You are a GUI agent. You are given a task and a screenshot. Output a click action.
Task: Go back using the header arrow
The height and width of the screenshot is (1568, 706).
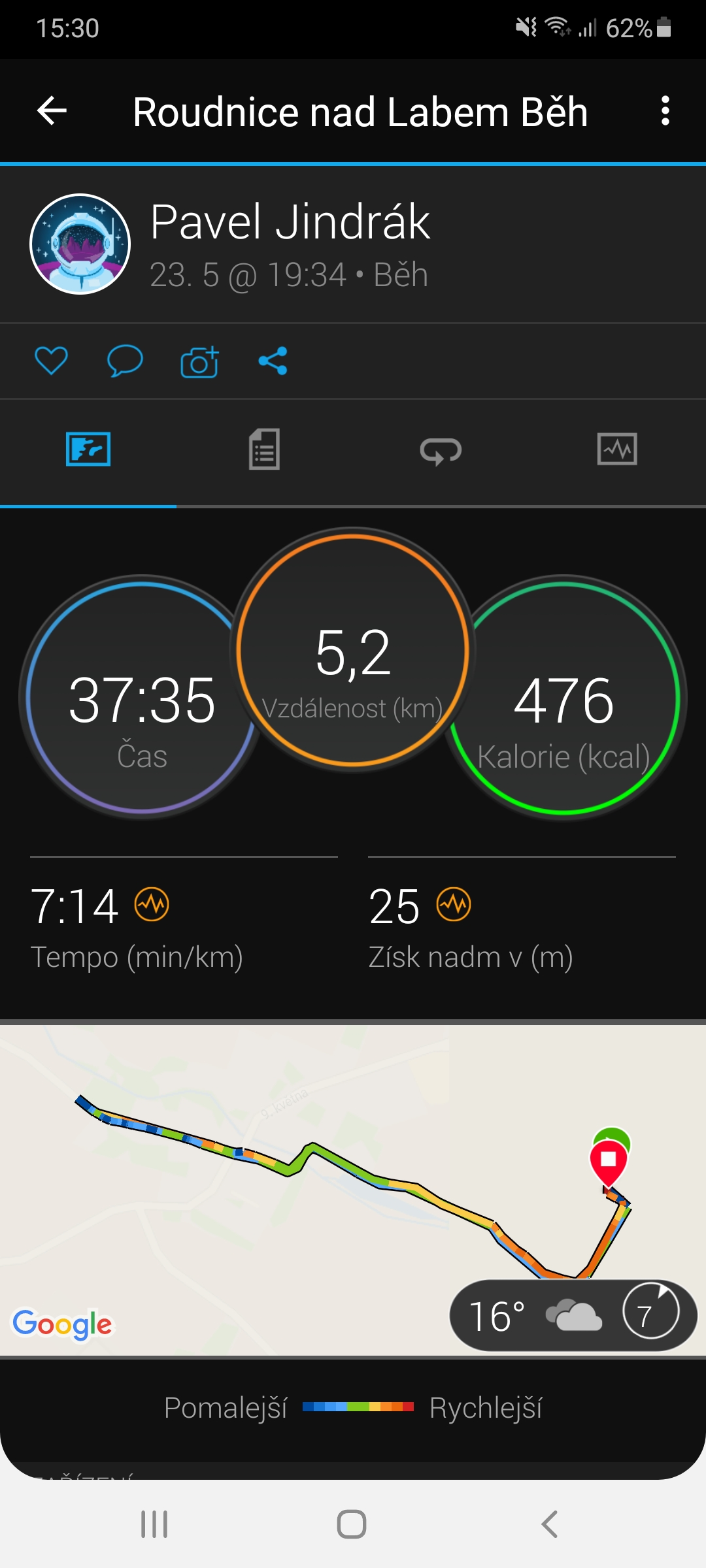click(x=52, y=110)
